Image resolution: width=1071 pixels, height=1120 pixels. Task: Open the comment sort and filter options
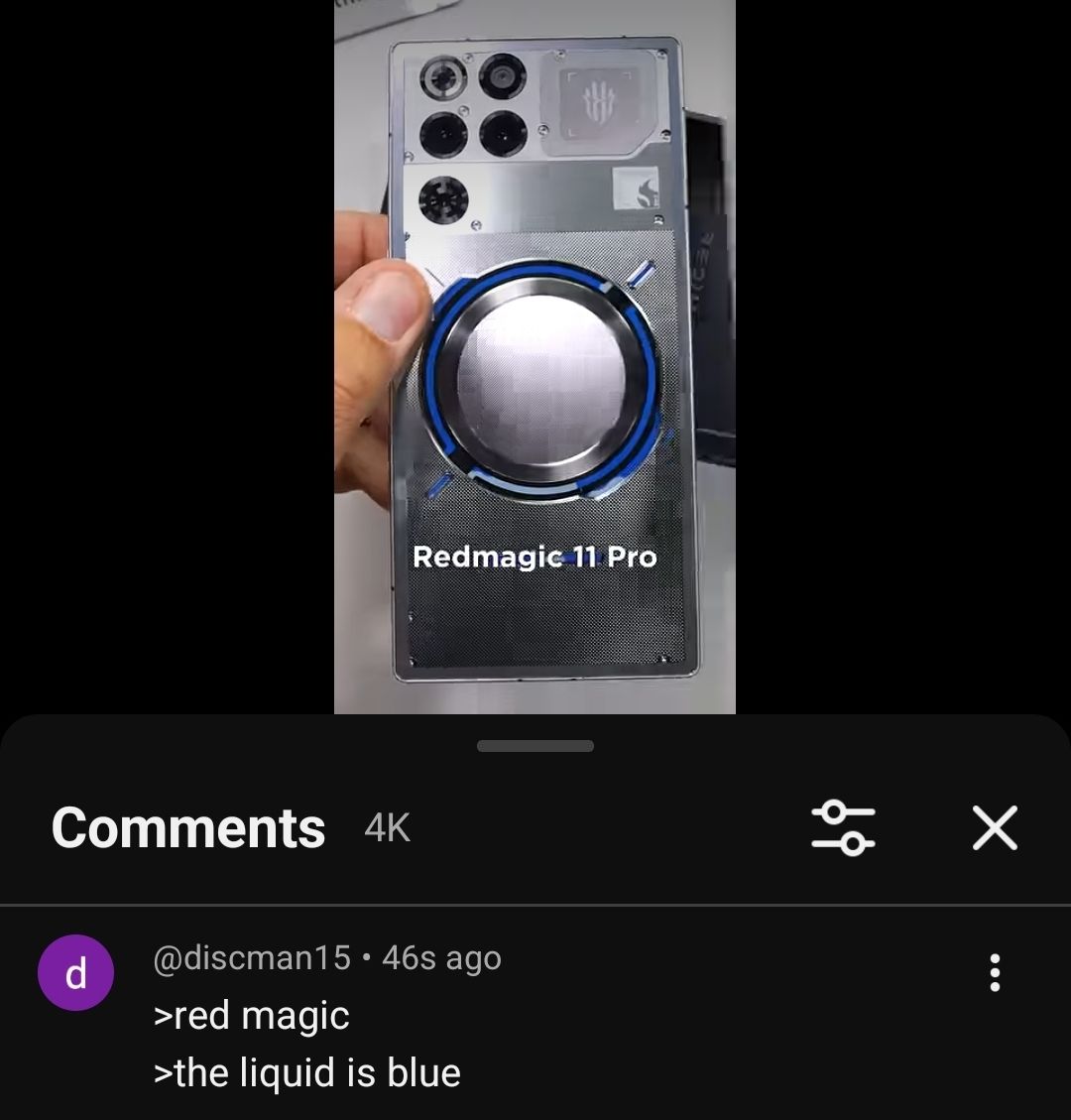click(843, 827)
